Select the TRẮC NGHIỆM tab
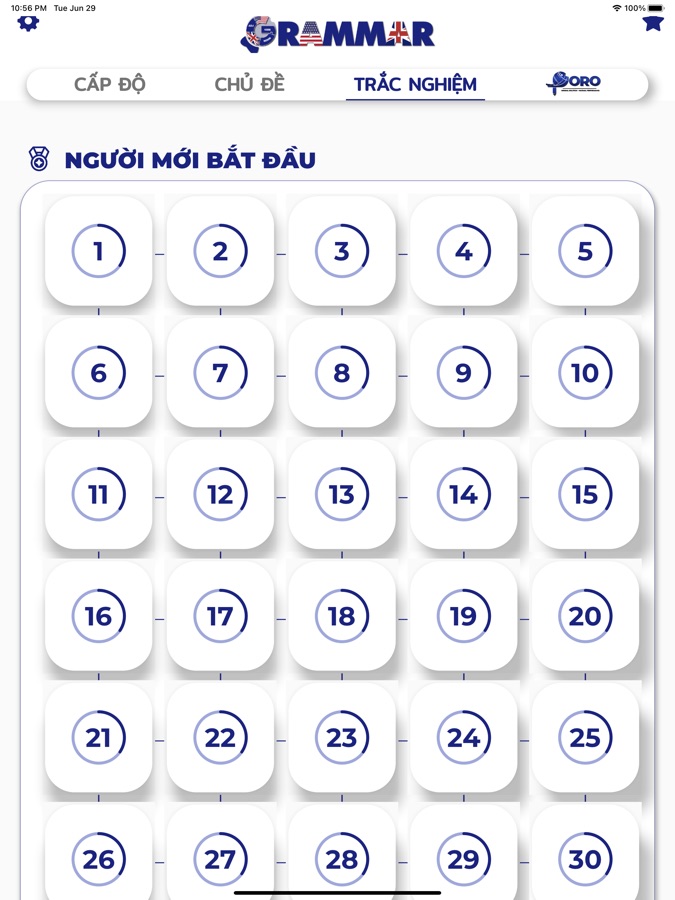This screenshot has width=675, height=900. click(415, 84)
